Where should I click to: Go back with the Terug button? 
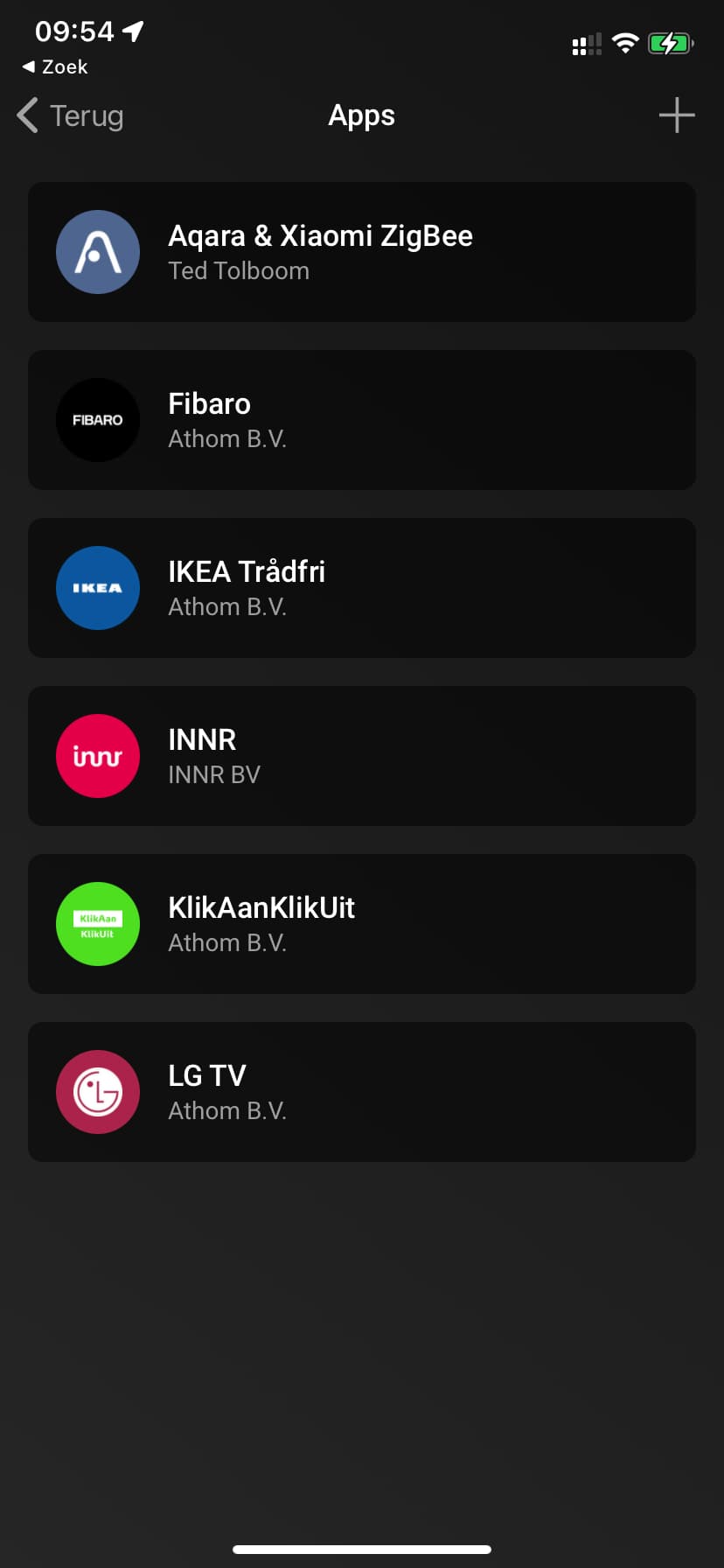point(71,115)
